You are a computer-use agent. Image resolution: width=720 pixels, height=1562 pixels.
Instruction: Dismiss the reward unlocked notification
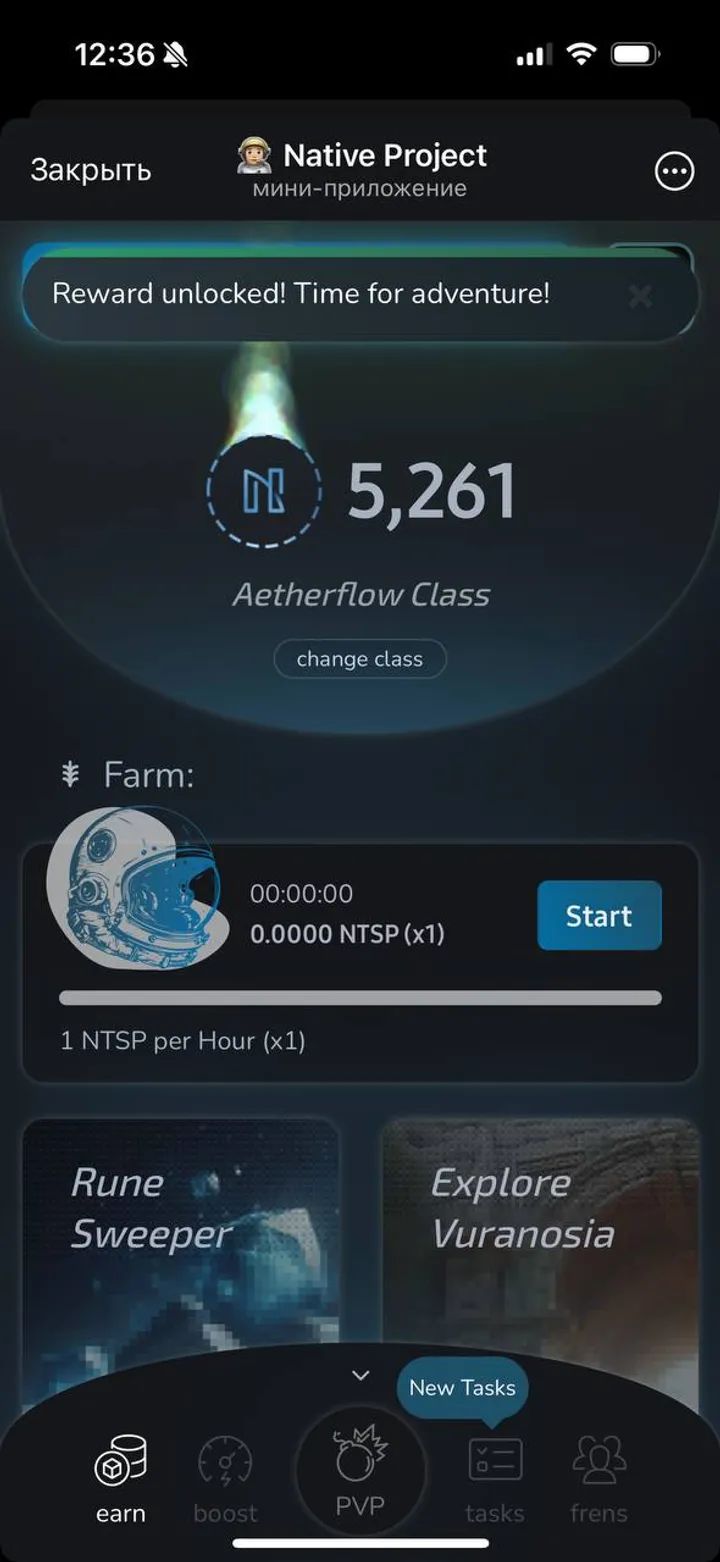click(638, 295)
